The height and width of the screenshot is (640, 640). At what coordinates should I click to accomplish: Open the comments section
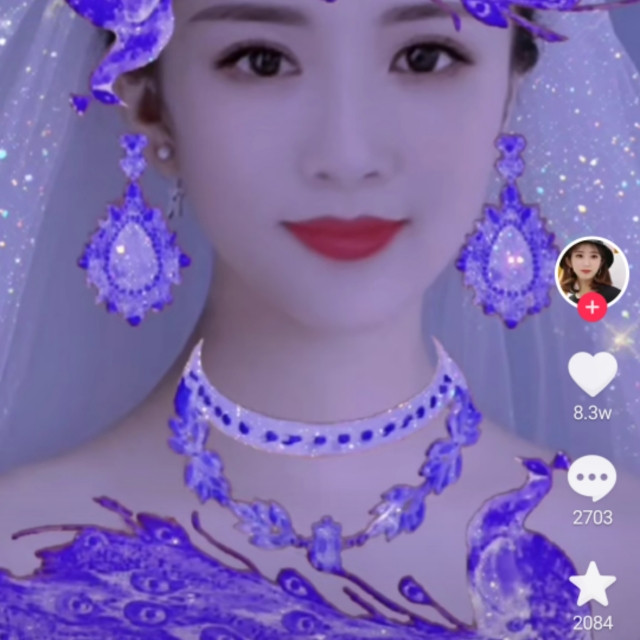click(592, 478)
